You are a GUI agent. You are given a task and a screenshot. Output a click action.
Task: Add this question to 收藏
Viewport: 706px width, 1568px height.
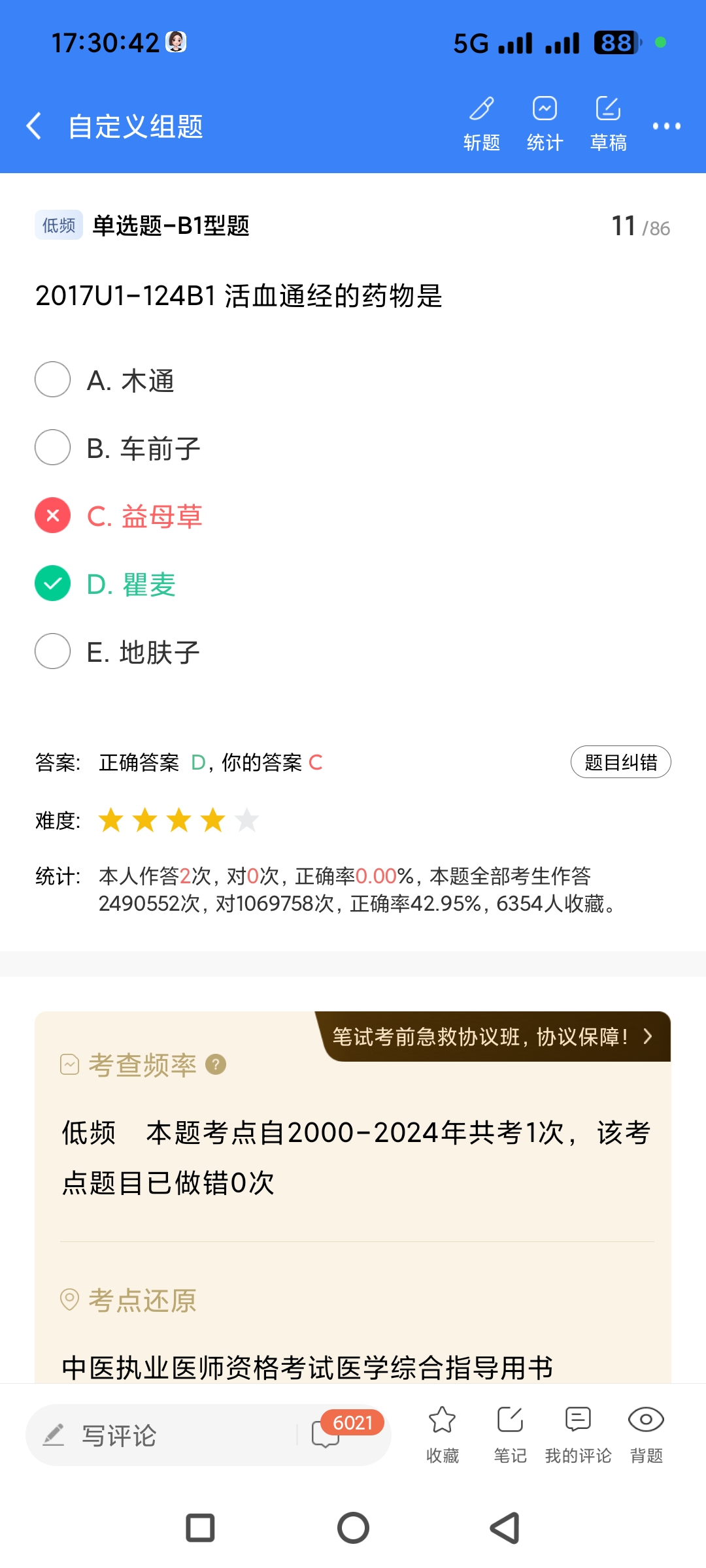443,1432
